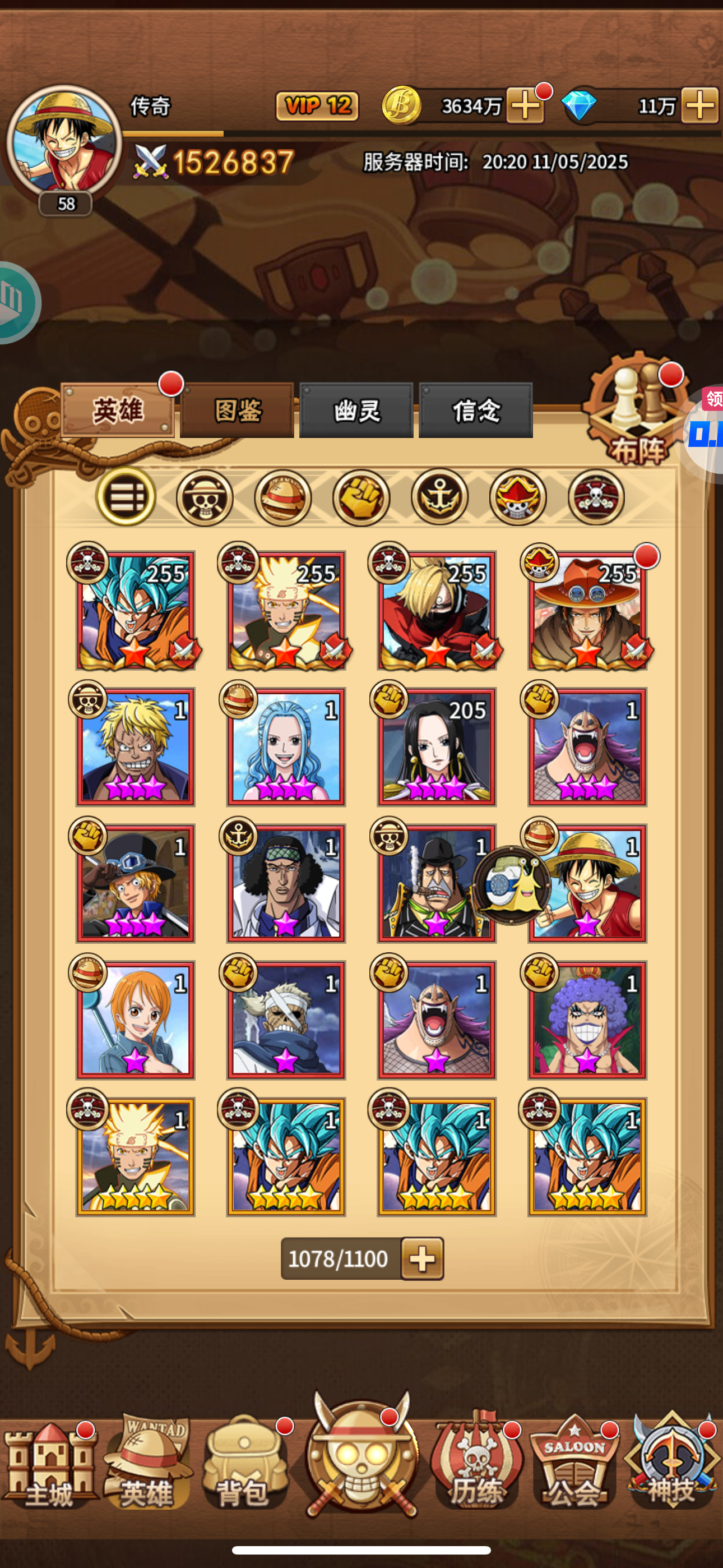Expand hero capacity next to 1078/1100

pos(423,1258)
